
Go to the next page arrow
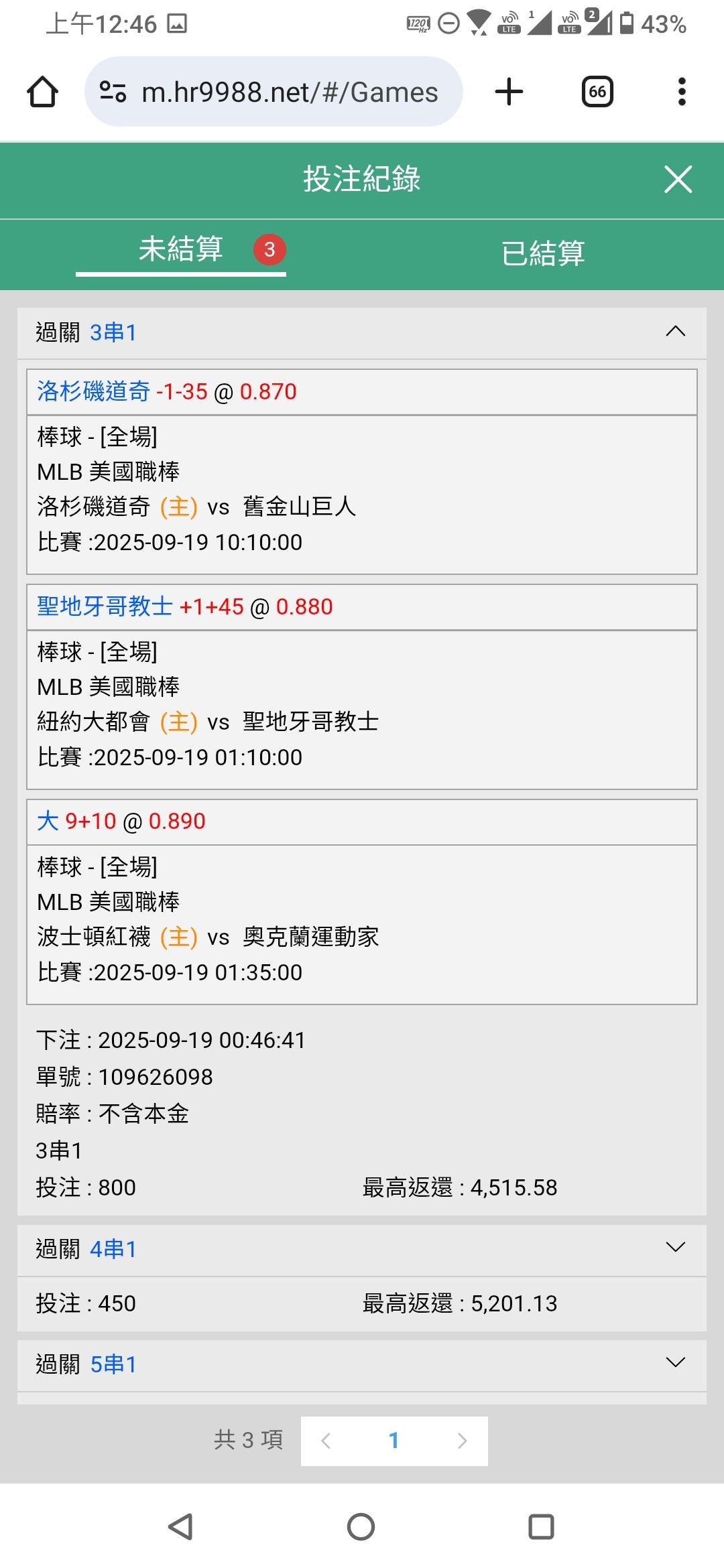(462, 1441)
